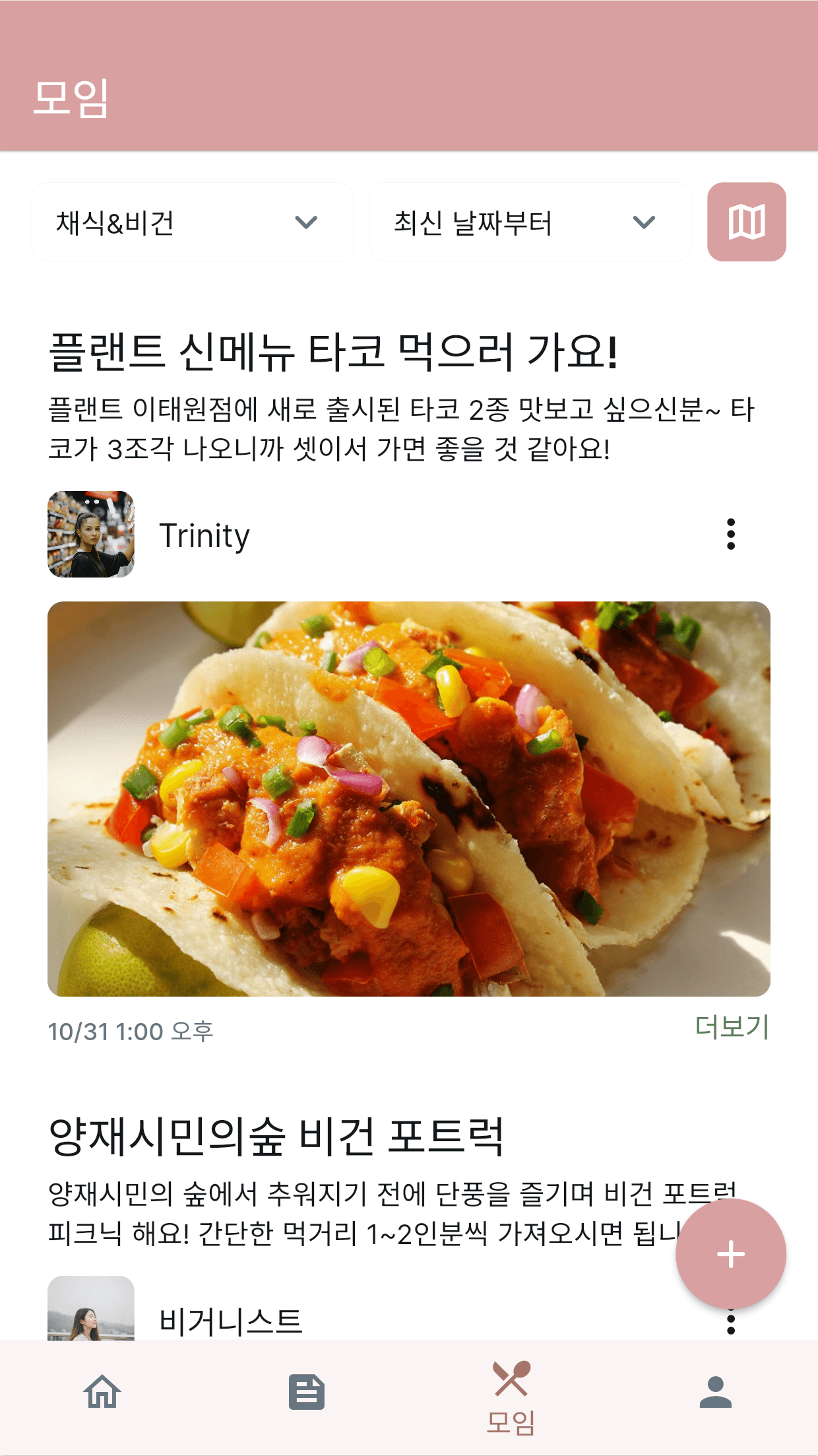Open the map view icon
The height and width of the screenshot is (1456, 818).
(x=747, y=222)
